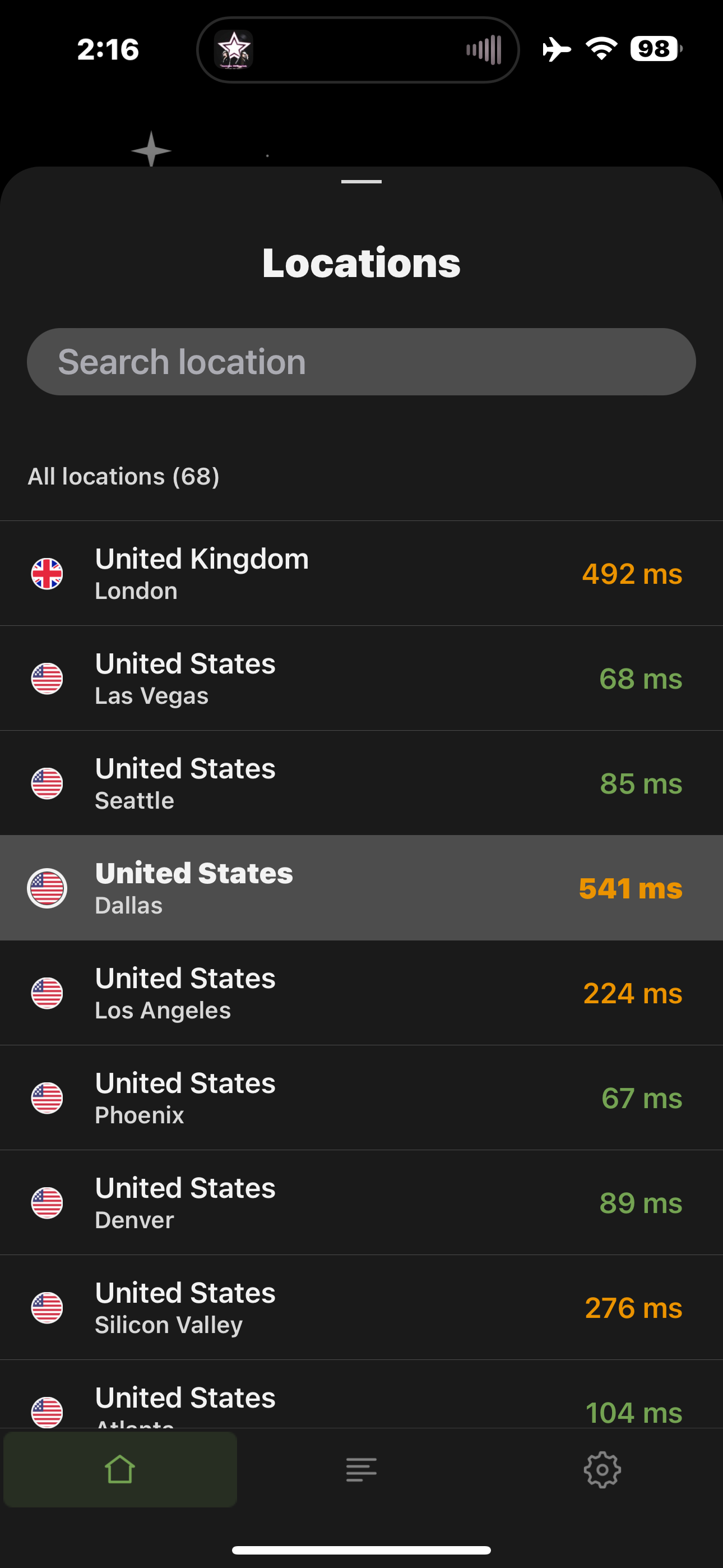Choose the currently highlighted Dallas server
Viewport: 723px width, 1568px height.
(x=361, y=888)
